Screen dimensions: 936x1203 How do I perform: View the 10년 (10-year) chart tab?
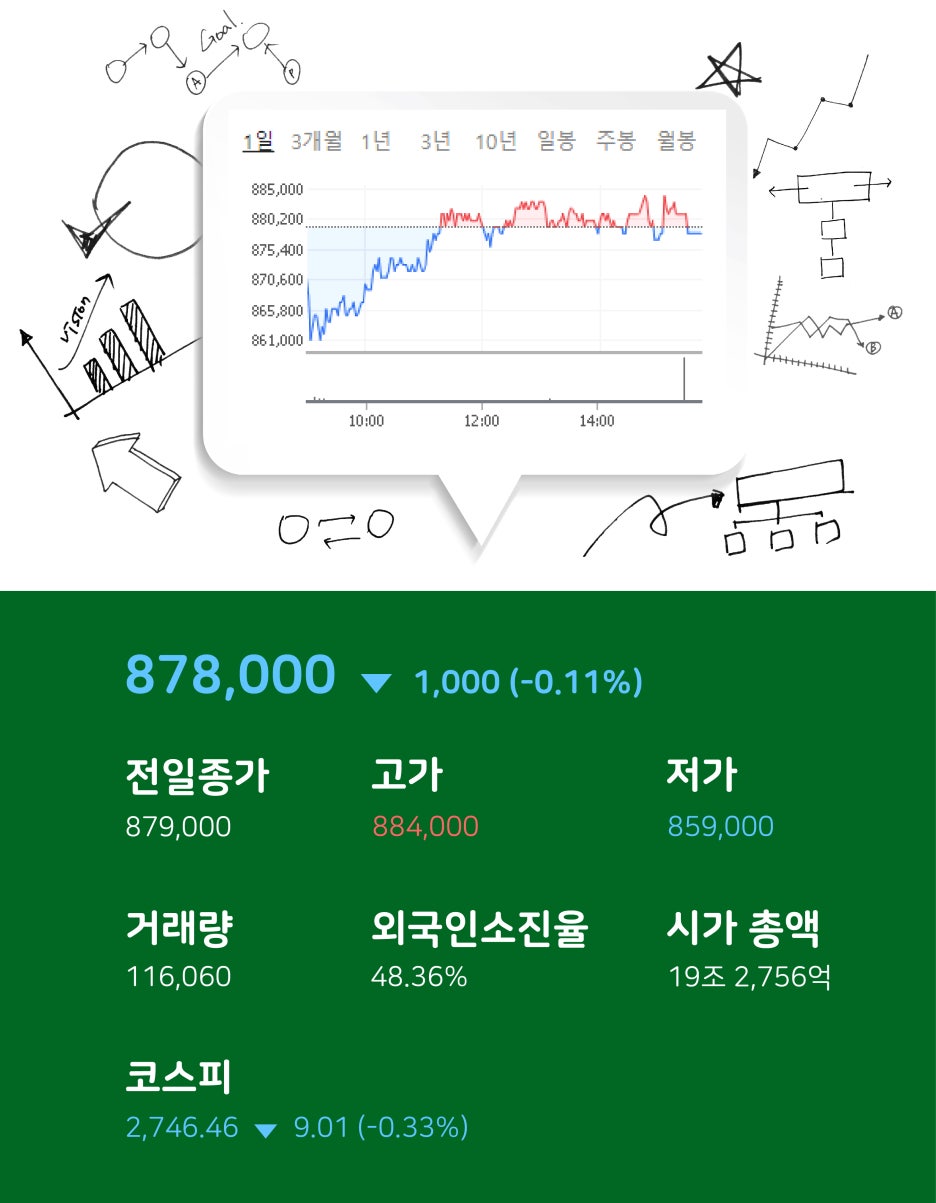point(496,141)
